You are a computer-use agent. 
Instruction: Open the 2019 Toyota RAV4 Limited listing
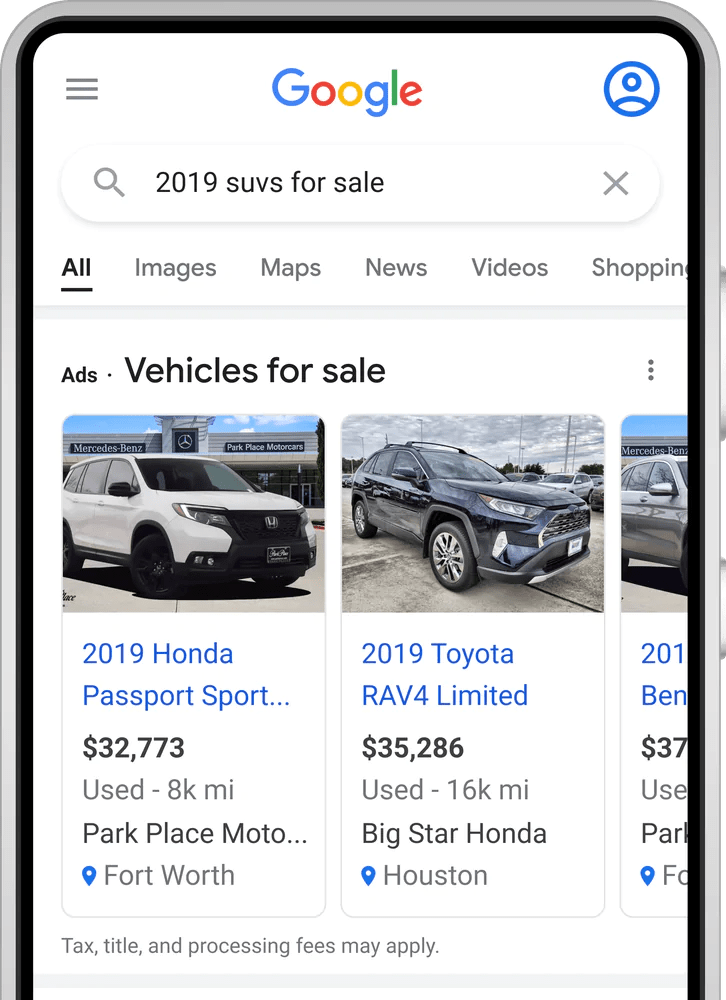473,666
